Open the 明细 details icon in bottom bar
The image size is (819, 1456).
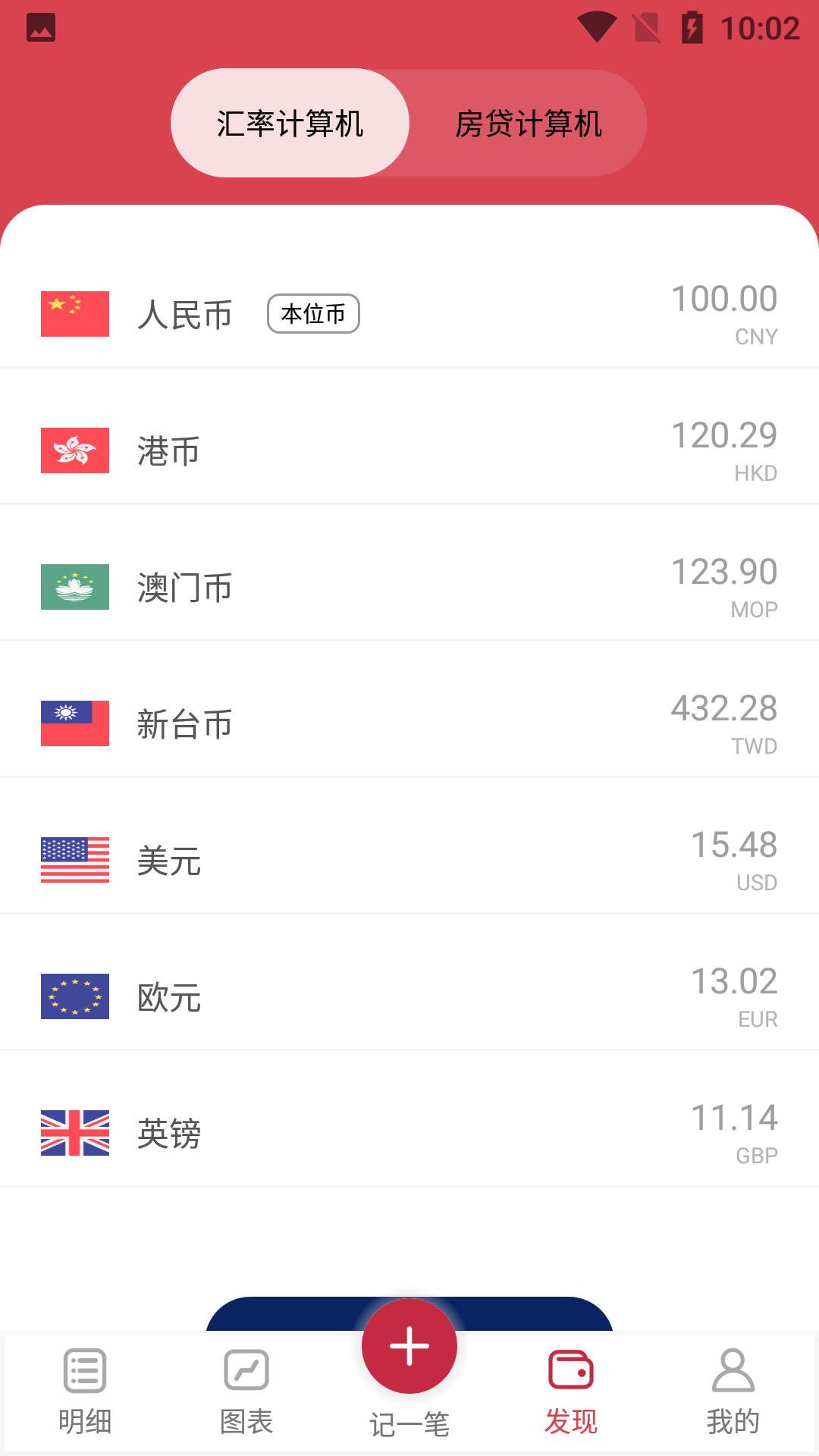pos(84,1373)
